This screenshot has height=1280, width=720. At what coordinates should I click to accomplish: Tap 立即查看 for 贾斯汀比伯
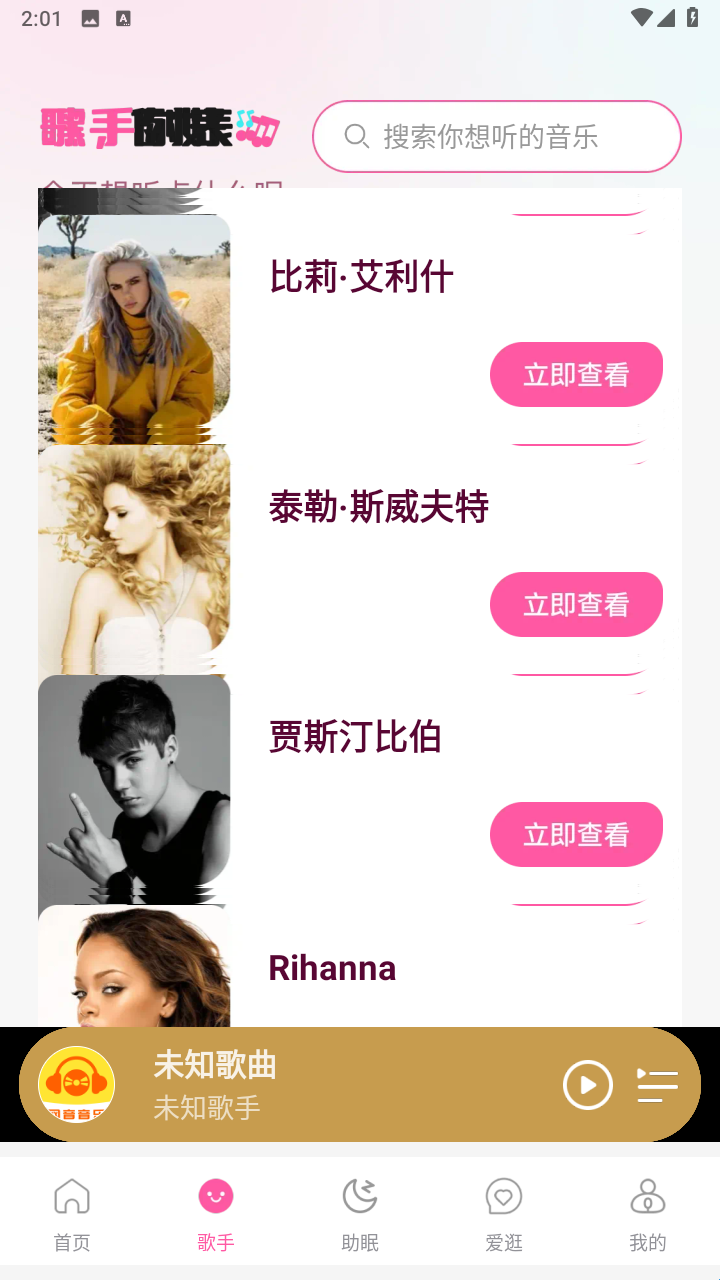click(x=576, y=834)
